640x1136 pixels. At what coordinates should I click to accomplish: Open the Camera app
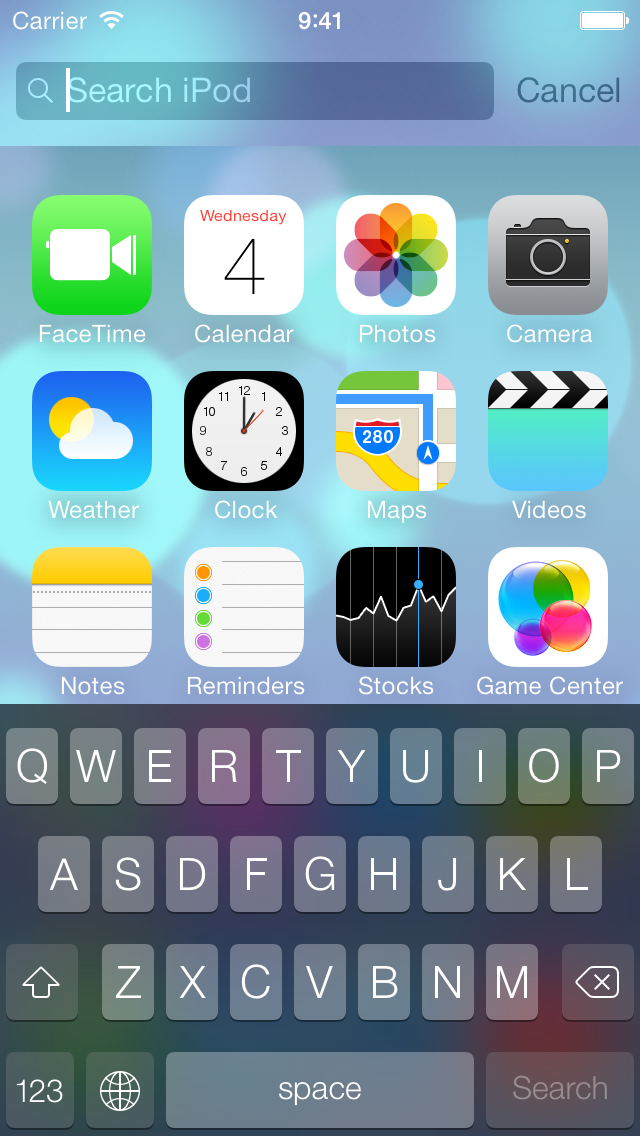[548, 256]
